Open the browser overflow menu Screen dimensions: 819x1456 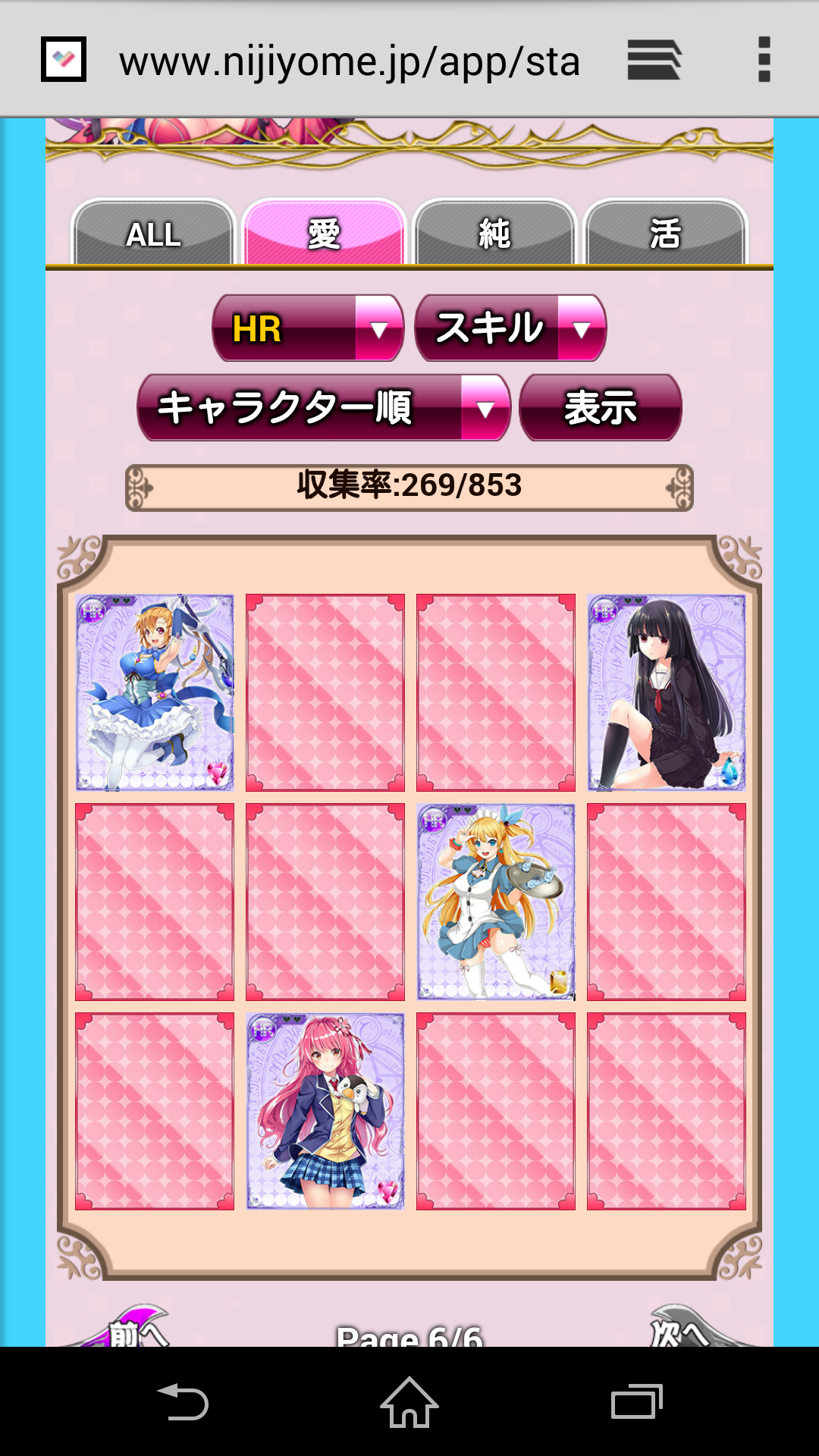764,59
